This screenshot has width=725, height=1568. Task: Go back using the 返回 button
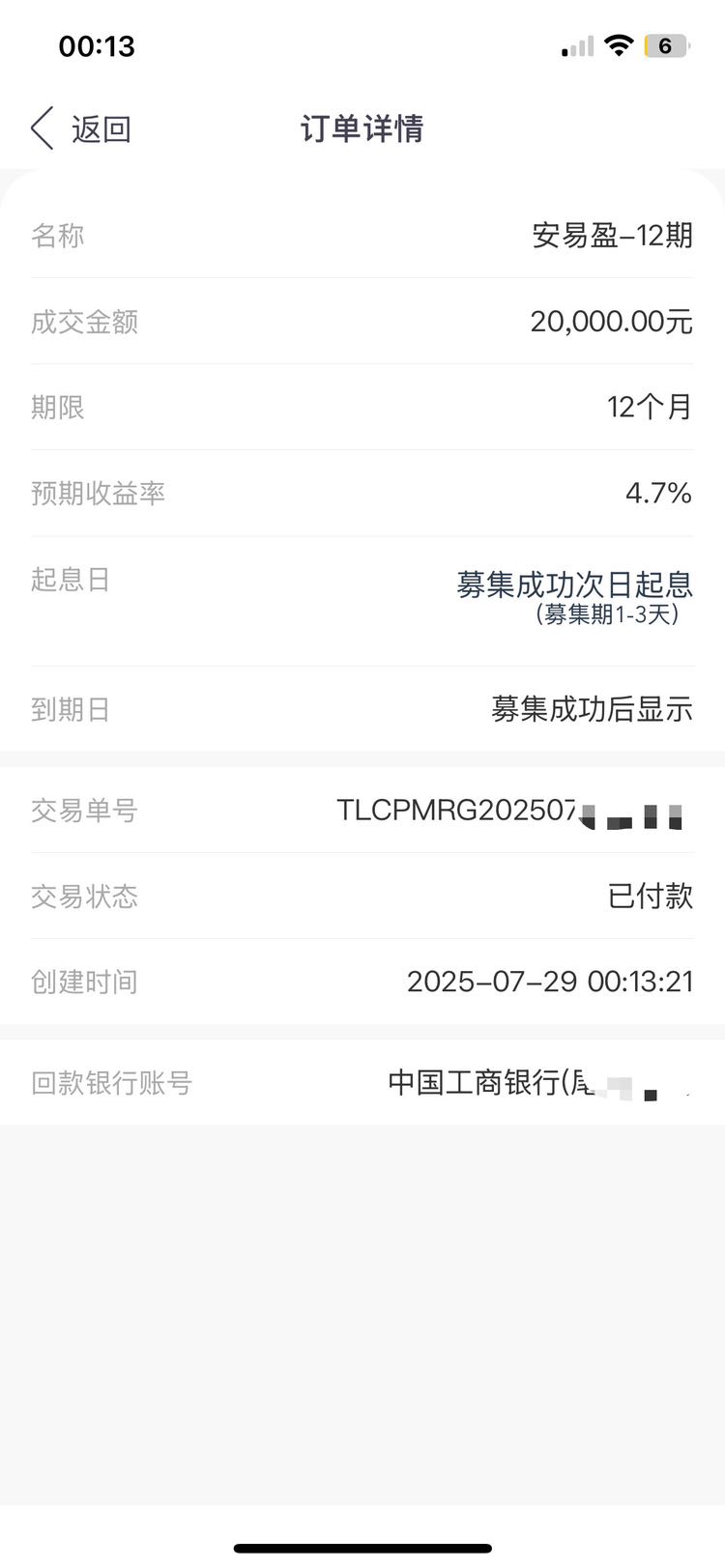(x=81, y=128)
